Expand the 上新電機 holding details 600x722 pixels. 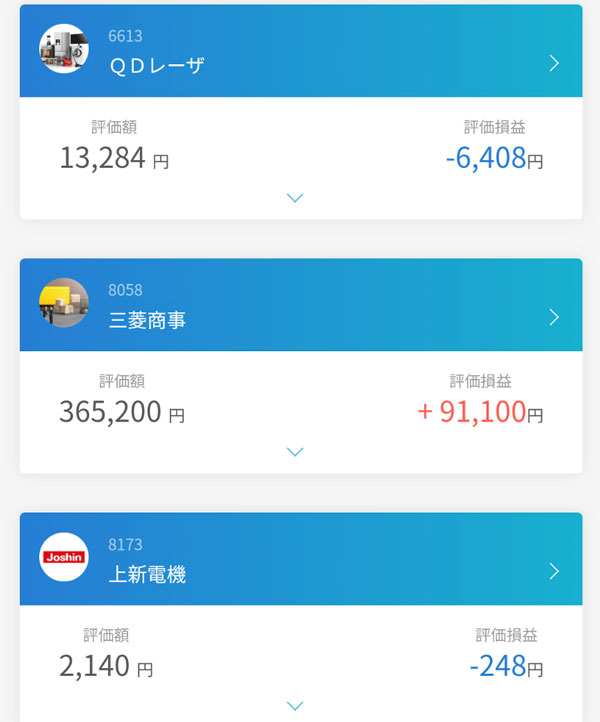295,706
